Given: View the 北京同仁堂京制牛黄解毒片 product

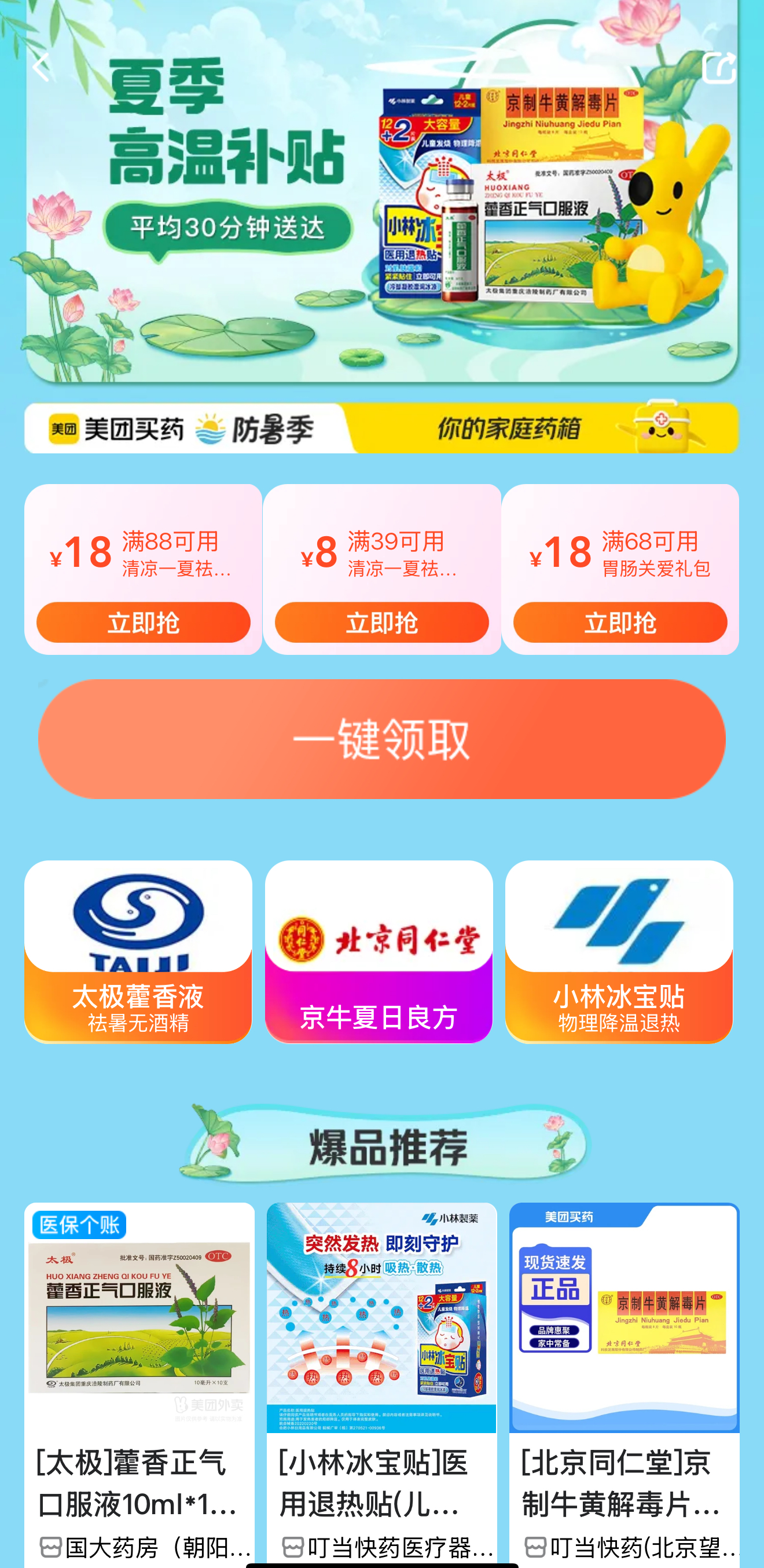Looking at the screenshot, I should 623,1382.
